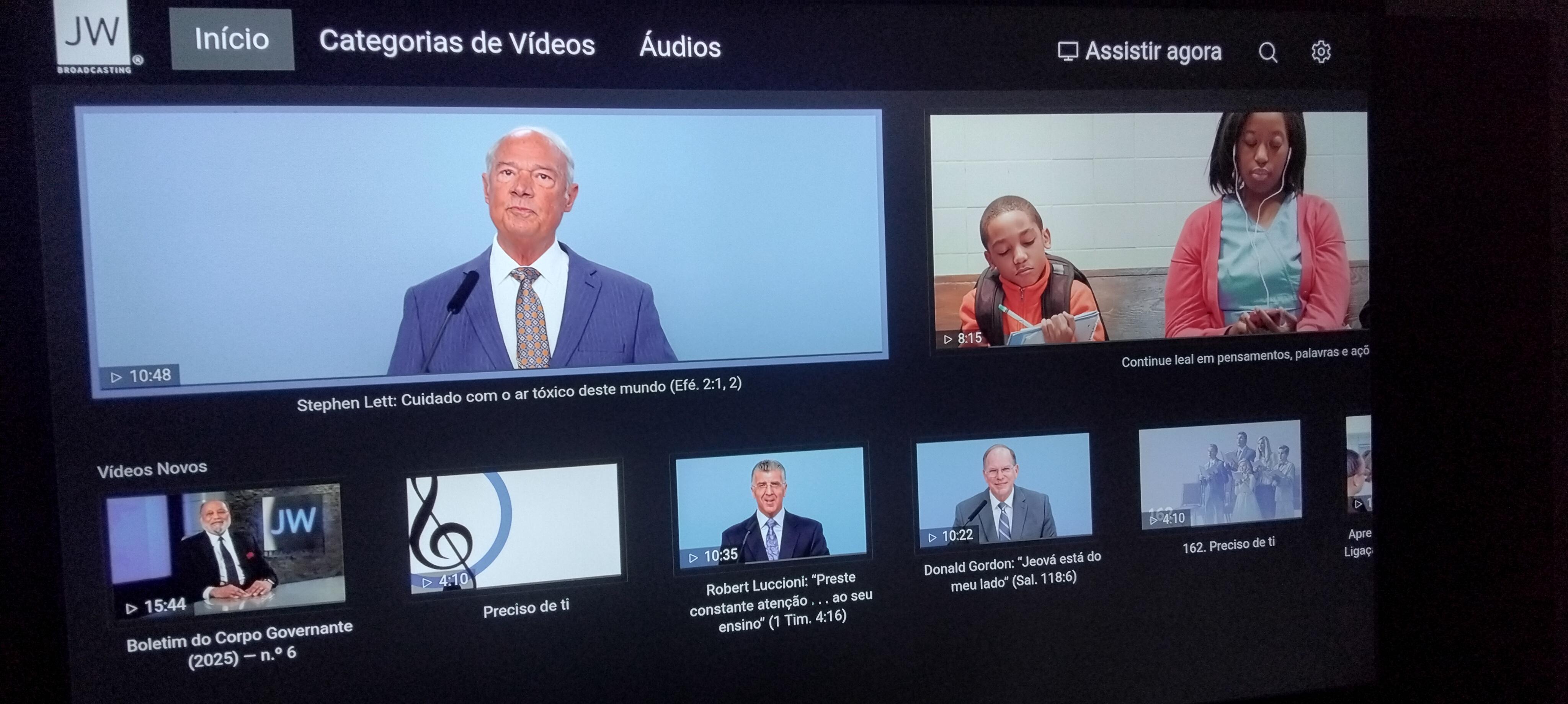The height and width of the screenshot is (704, 1568).
Task: Open the search icon
Action: coord(1268,53)
